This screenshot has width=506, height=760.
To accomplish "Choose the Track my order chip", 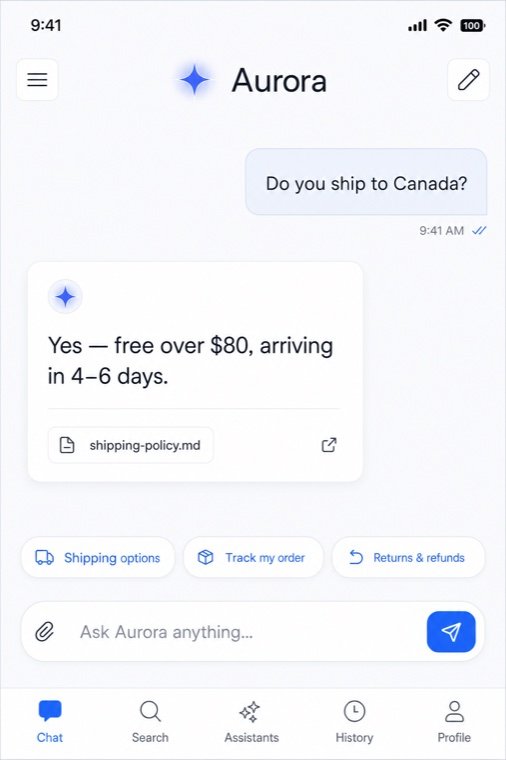I will (253, 557).
